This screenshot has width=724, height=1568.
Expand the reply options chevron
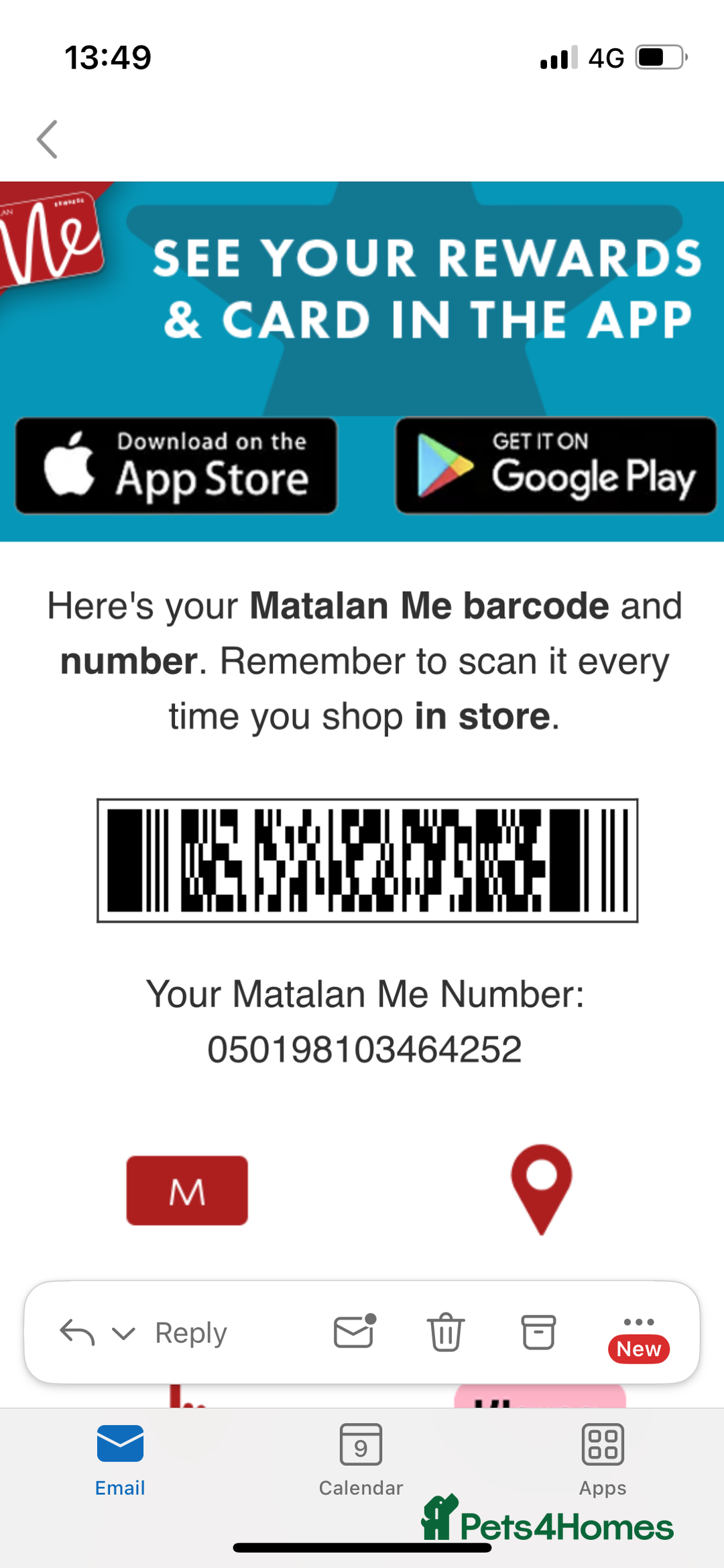[x=123, y=1333]
